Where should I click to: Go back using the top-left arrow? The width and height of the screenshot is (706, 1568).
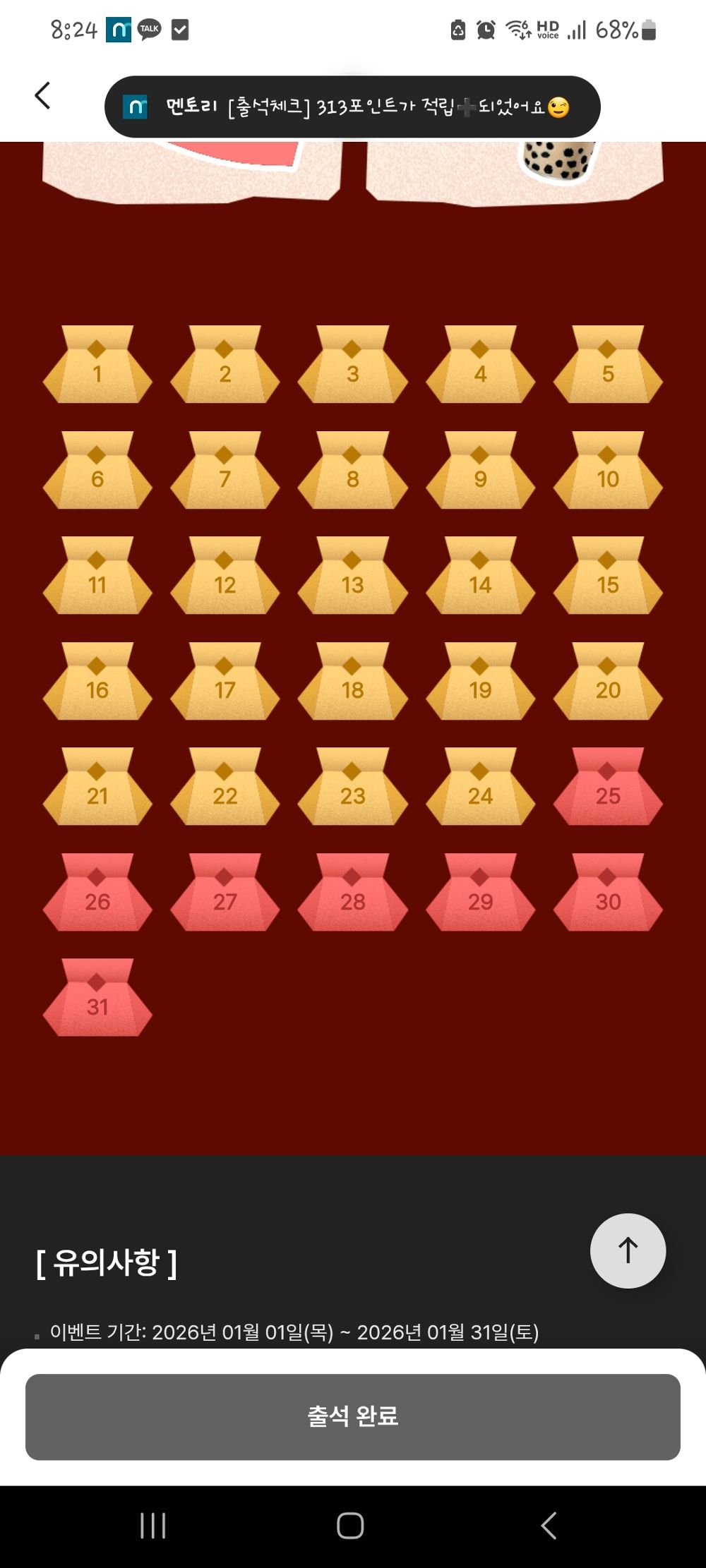43,96
